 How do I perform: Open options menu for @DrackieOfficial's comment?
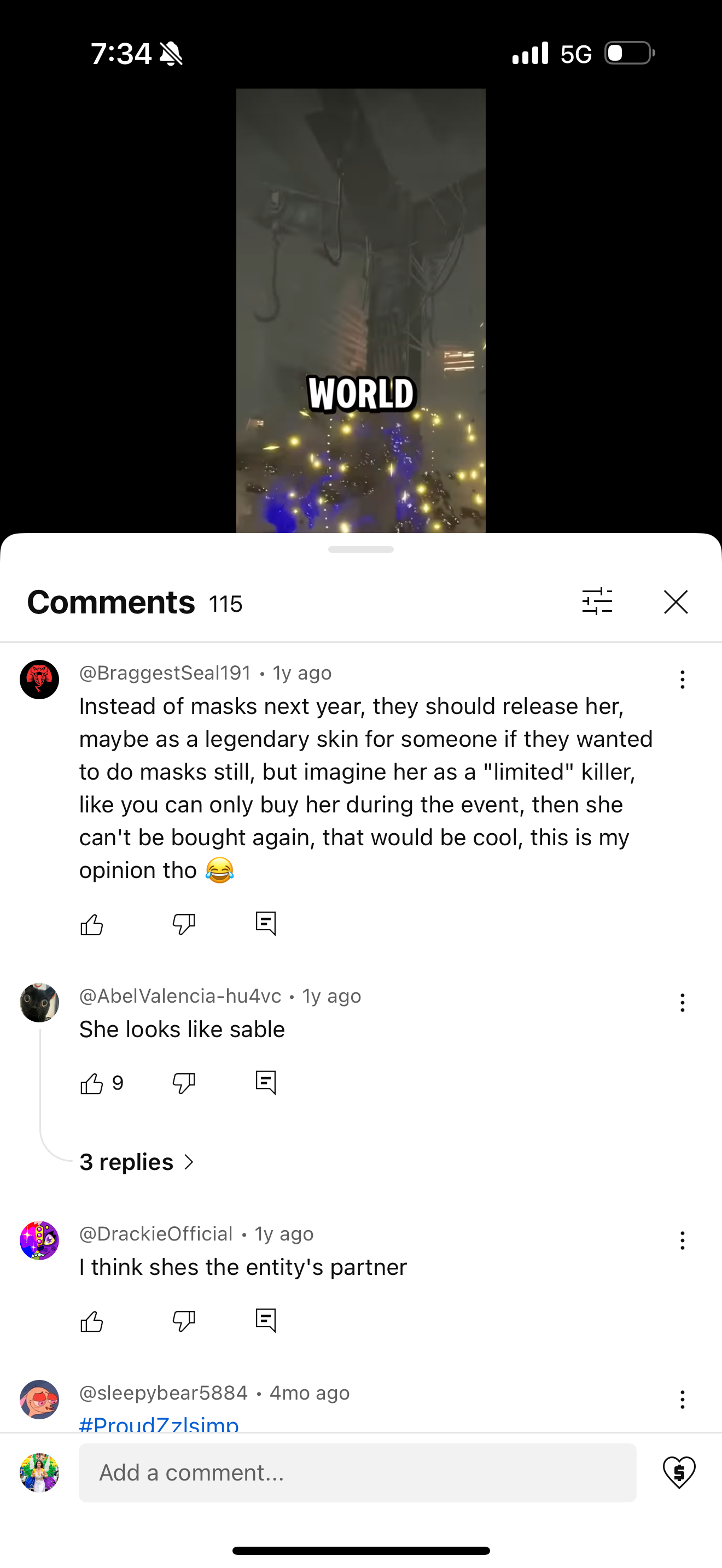pos(683,1241)
